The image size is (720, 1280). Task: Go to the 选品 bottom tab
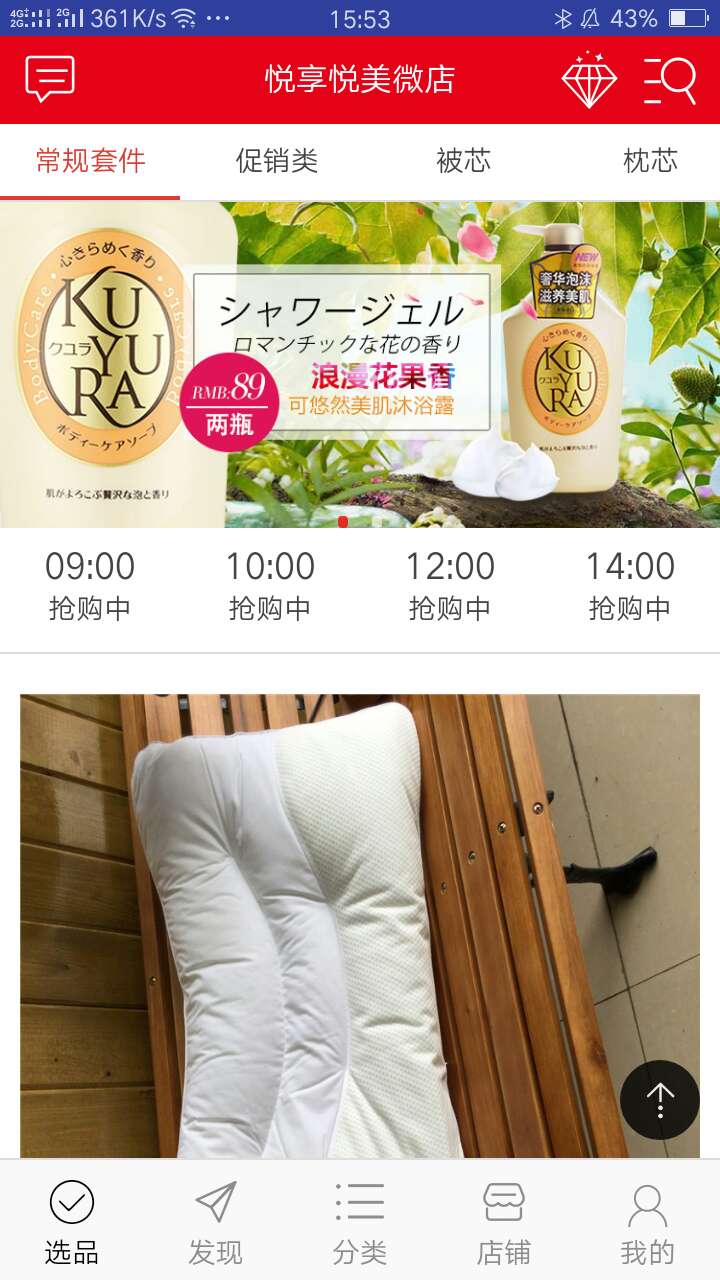point(72,1222)
